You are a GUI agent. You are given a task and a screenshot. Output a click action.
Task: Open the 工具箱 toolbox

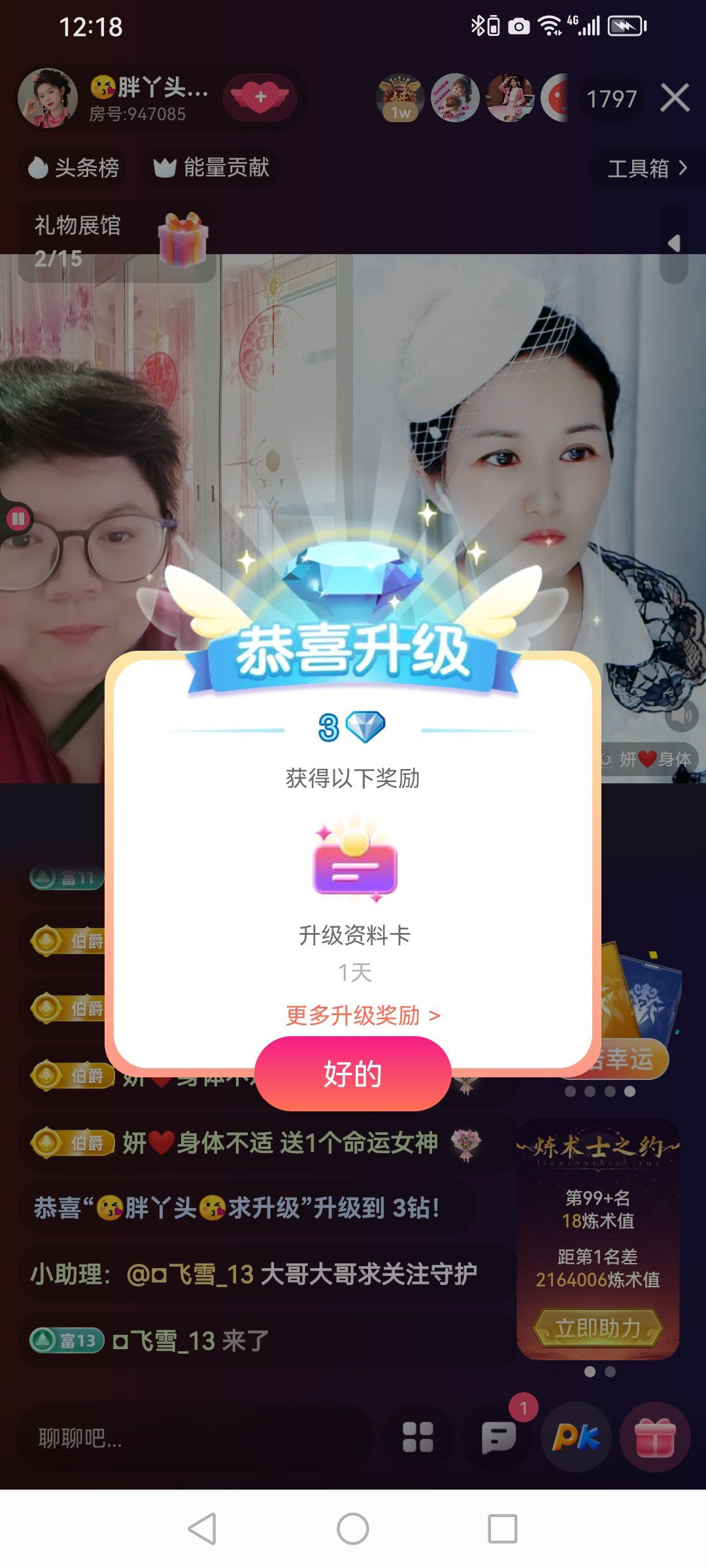coord(647,168)
